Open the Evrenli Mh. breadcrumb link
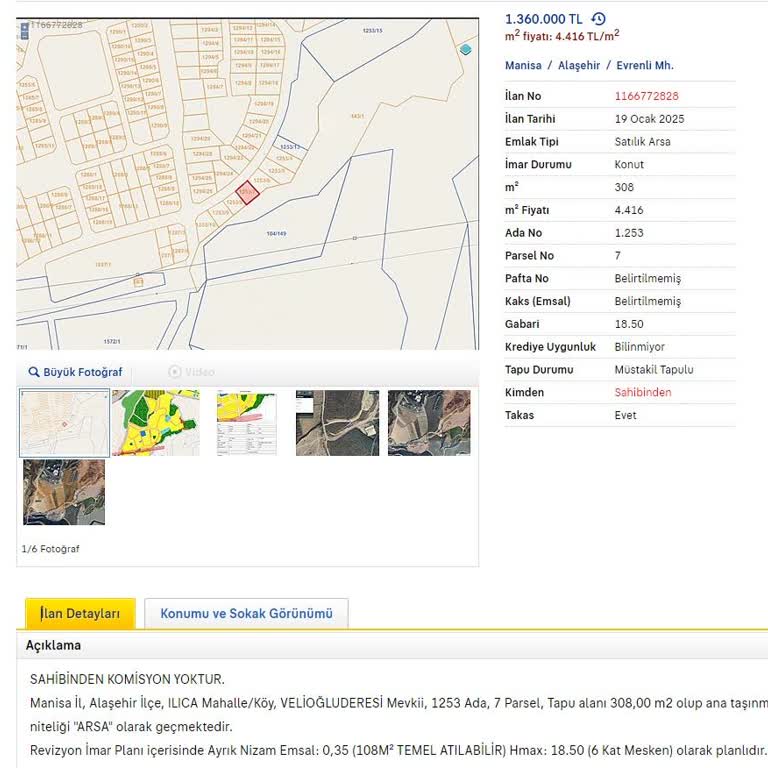This screenshot has height=768, width=768. [x=644, y=65]
